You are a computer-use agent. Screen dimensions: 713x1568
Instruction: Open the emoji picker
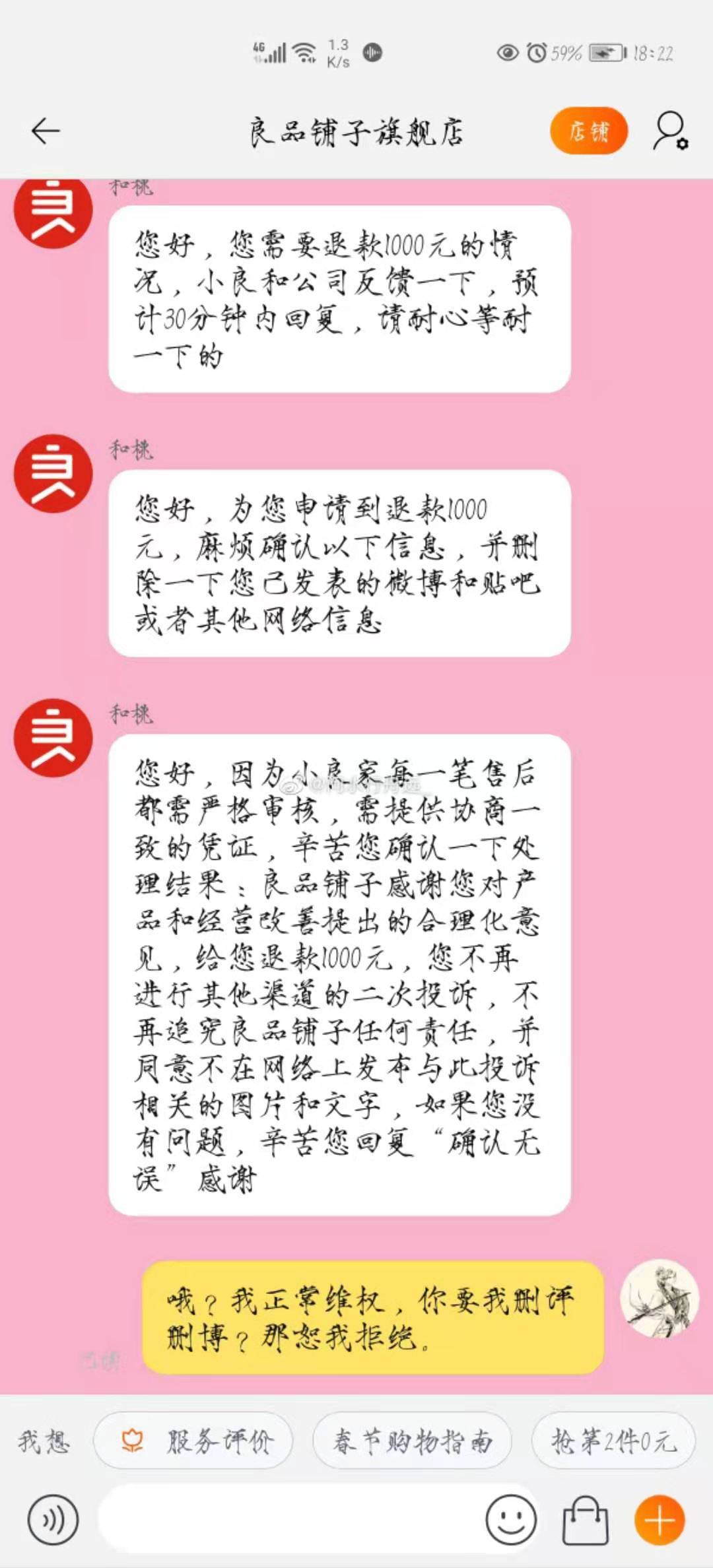511,1520
